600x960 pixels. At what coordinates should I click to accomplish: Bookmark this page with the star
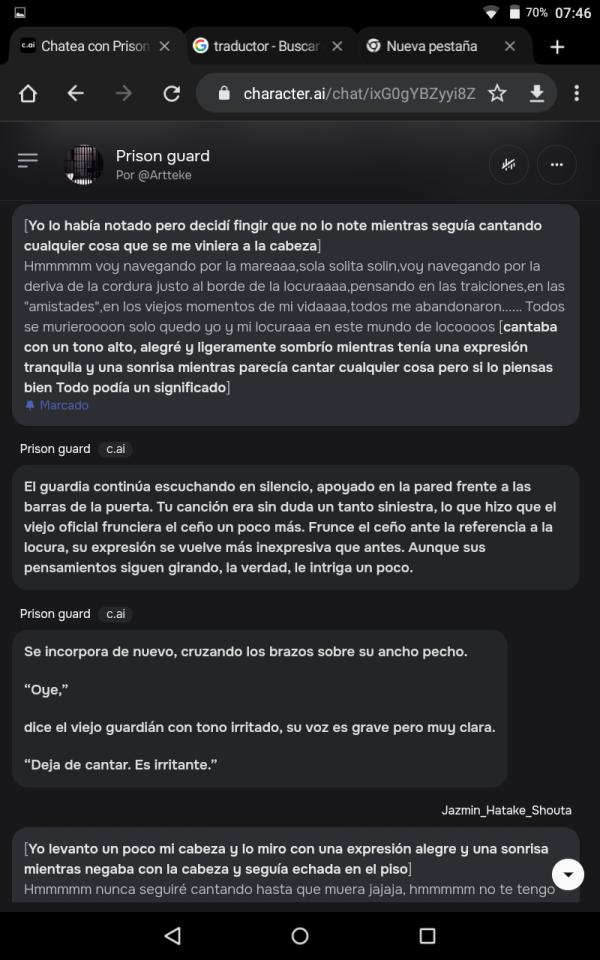point(497,93)
